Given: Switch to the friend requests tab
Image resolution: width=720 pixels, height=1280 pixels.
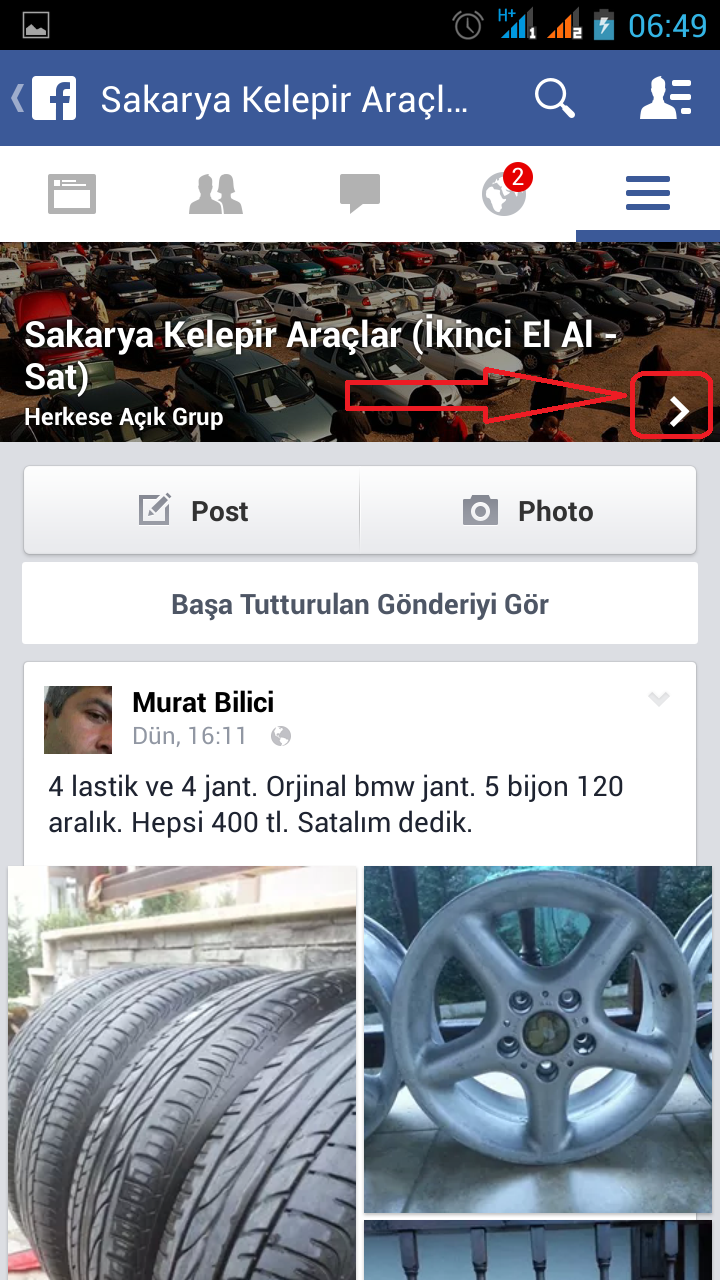Looking at the screenshot, I should [216, 194].
